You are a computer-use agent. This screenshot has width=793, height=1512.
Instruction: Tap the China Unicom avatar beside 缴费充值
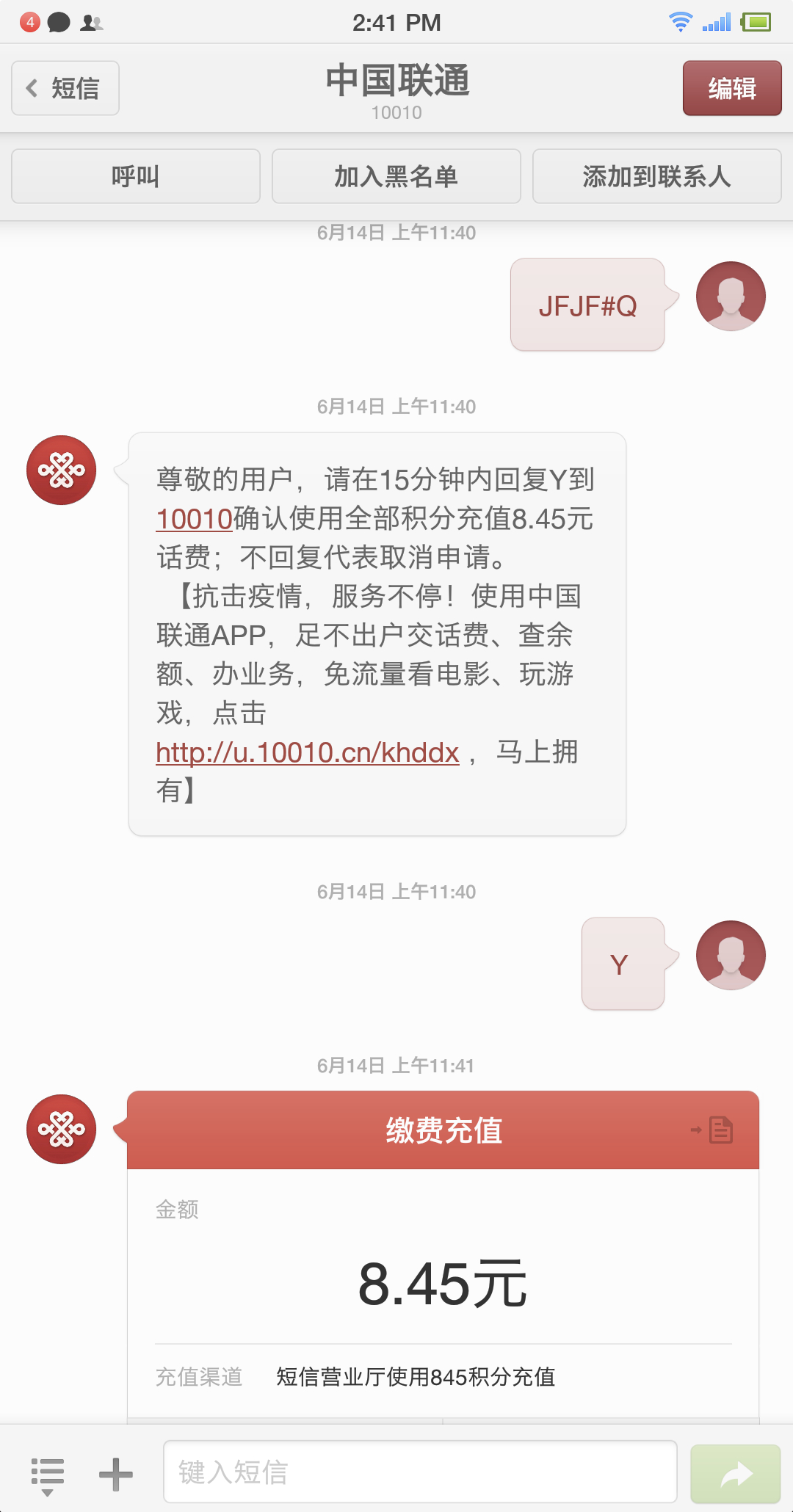tap(62, 1129)
